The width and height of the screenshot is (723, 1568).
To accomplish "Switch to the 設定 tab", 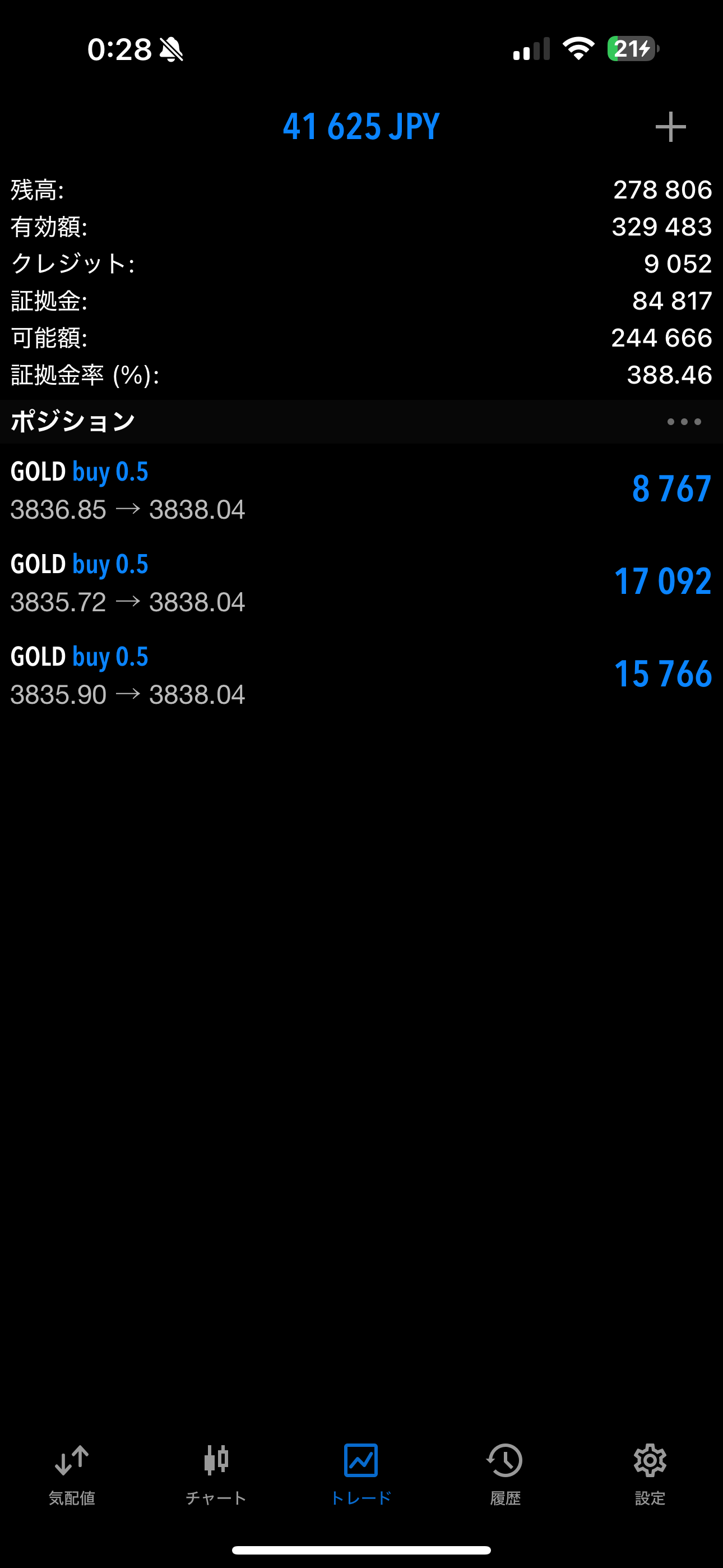I will click(x=650, y=1473).
